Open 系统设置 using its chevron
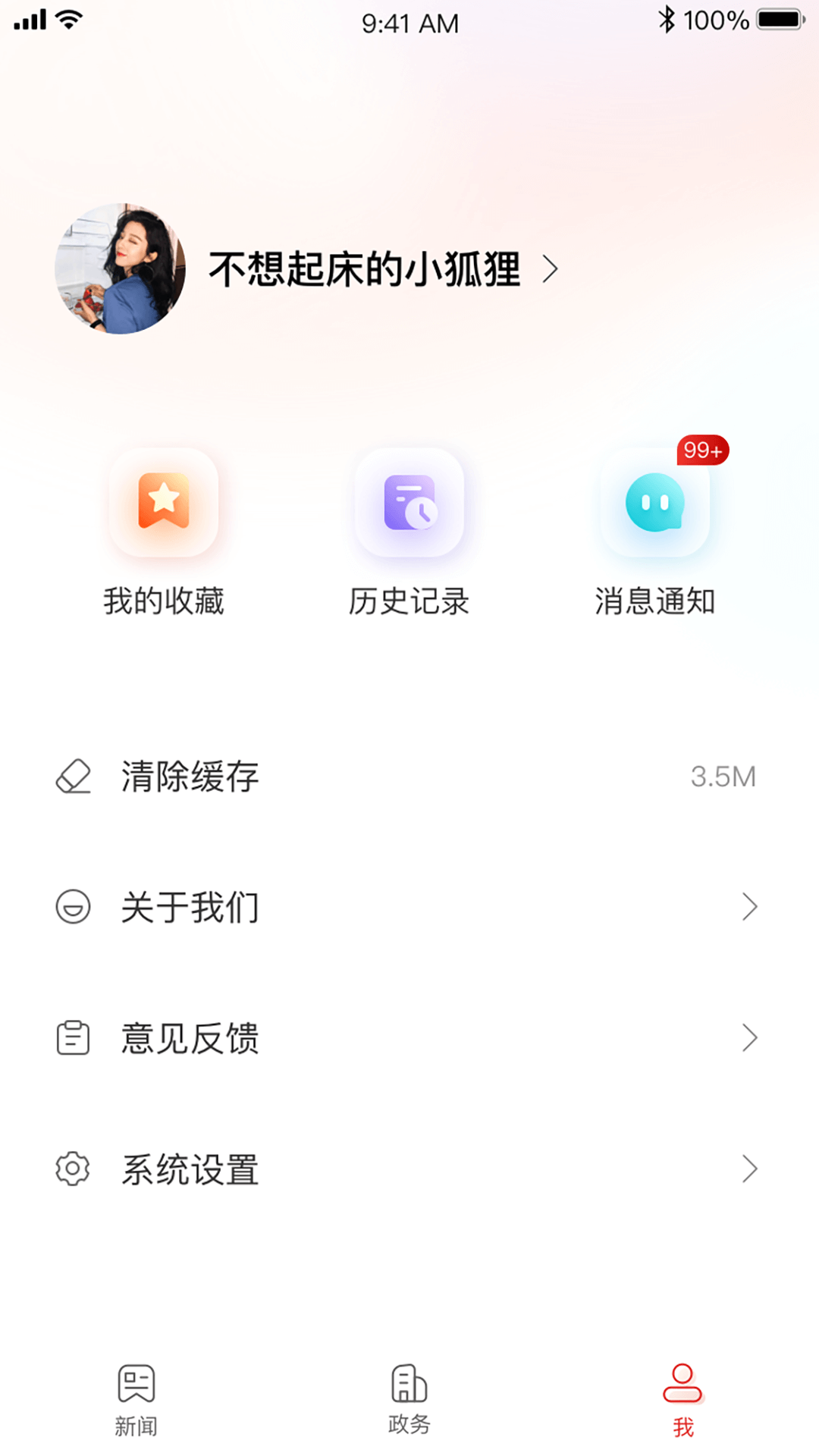 pyautogui.click(x=750, y=1169)
